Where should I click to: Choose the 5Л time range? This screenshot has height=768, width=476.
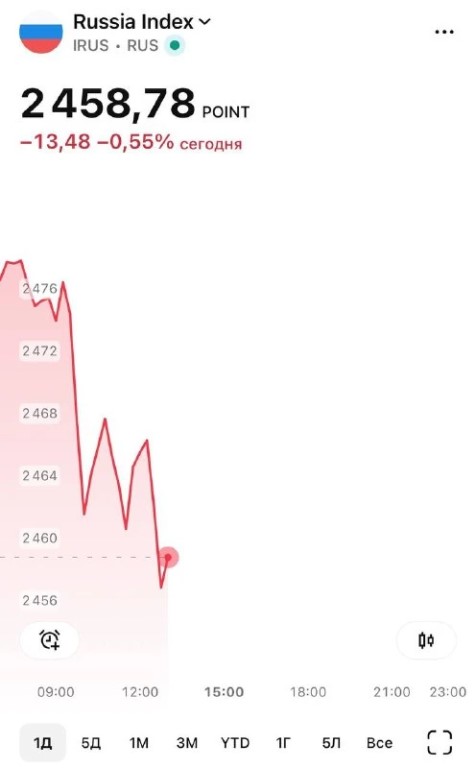[331, 743]
